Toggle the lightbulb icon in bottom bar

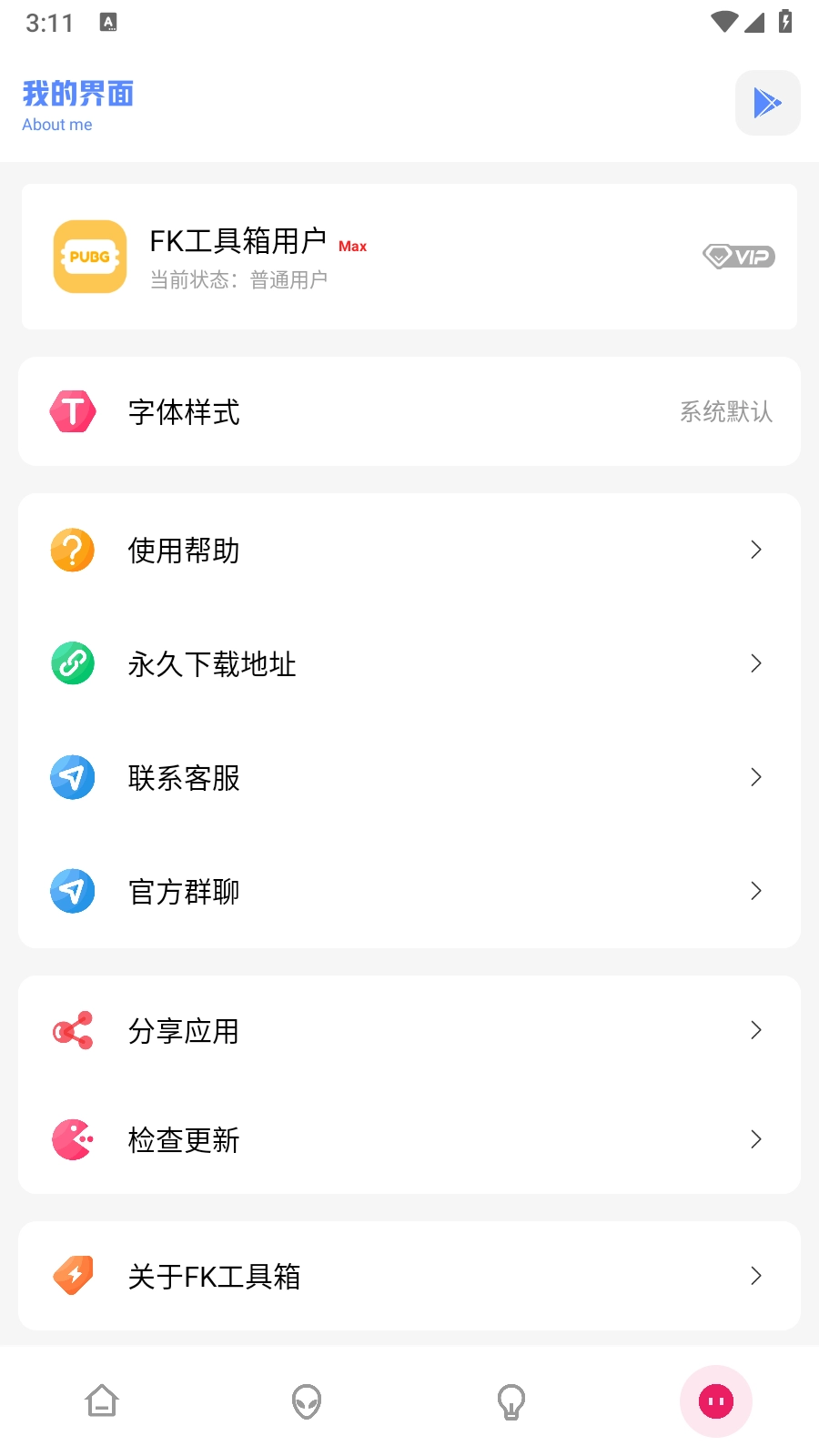[x=511, y=1401]
